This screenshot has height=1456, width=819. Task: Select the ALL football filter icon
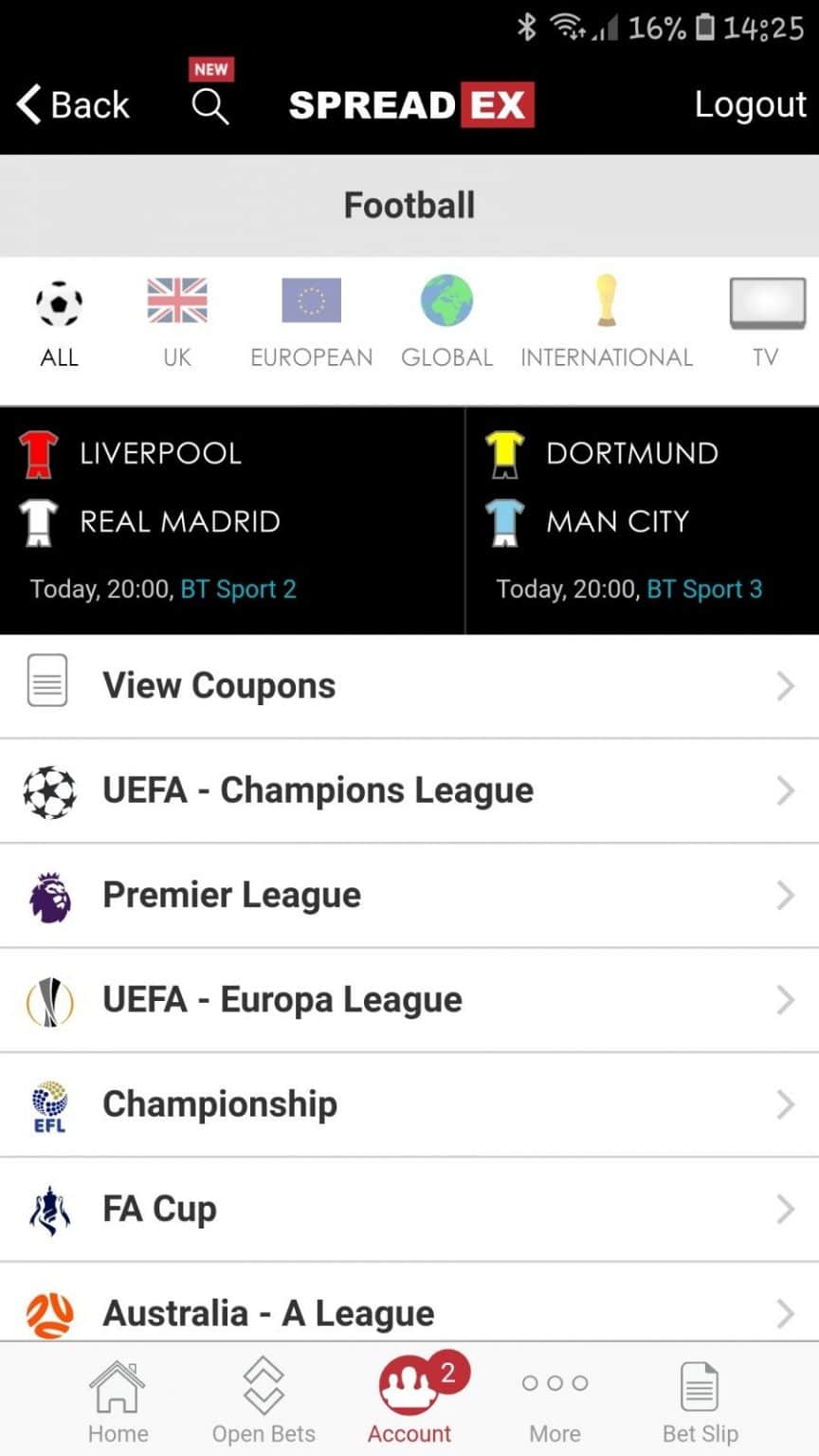pyautogui.click(x=59, y=303)
